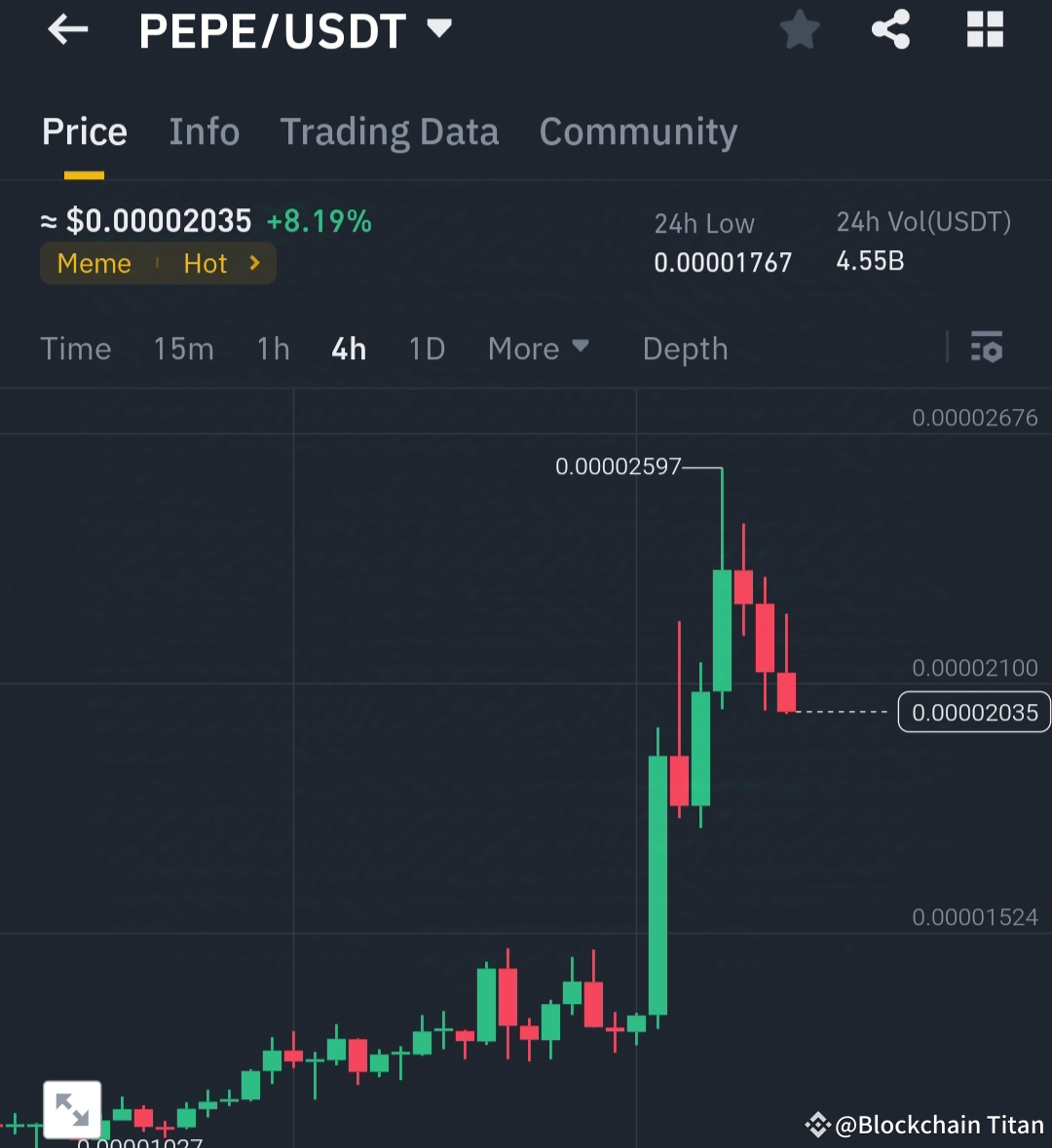Screen dimensions: 1052x1148
Task: Open the Community tab
Action: coord(638,131)
